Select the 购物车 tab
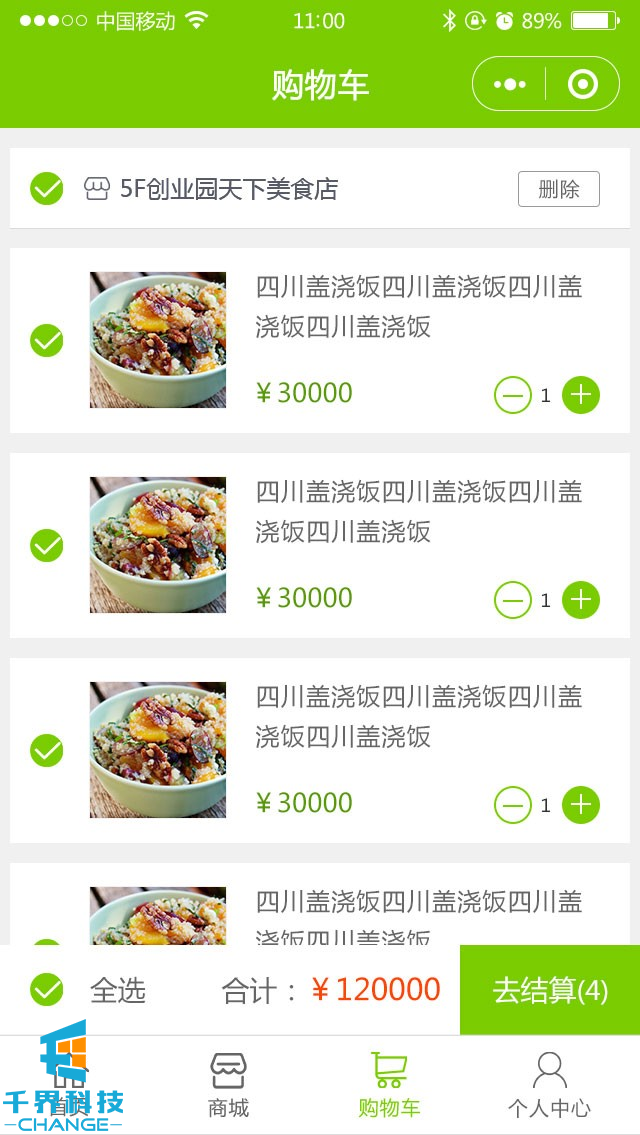 [389, 1084]
